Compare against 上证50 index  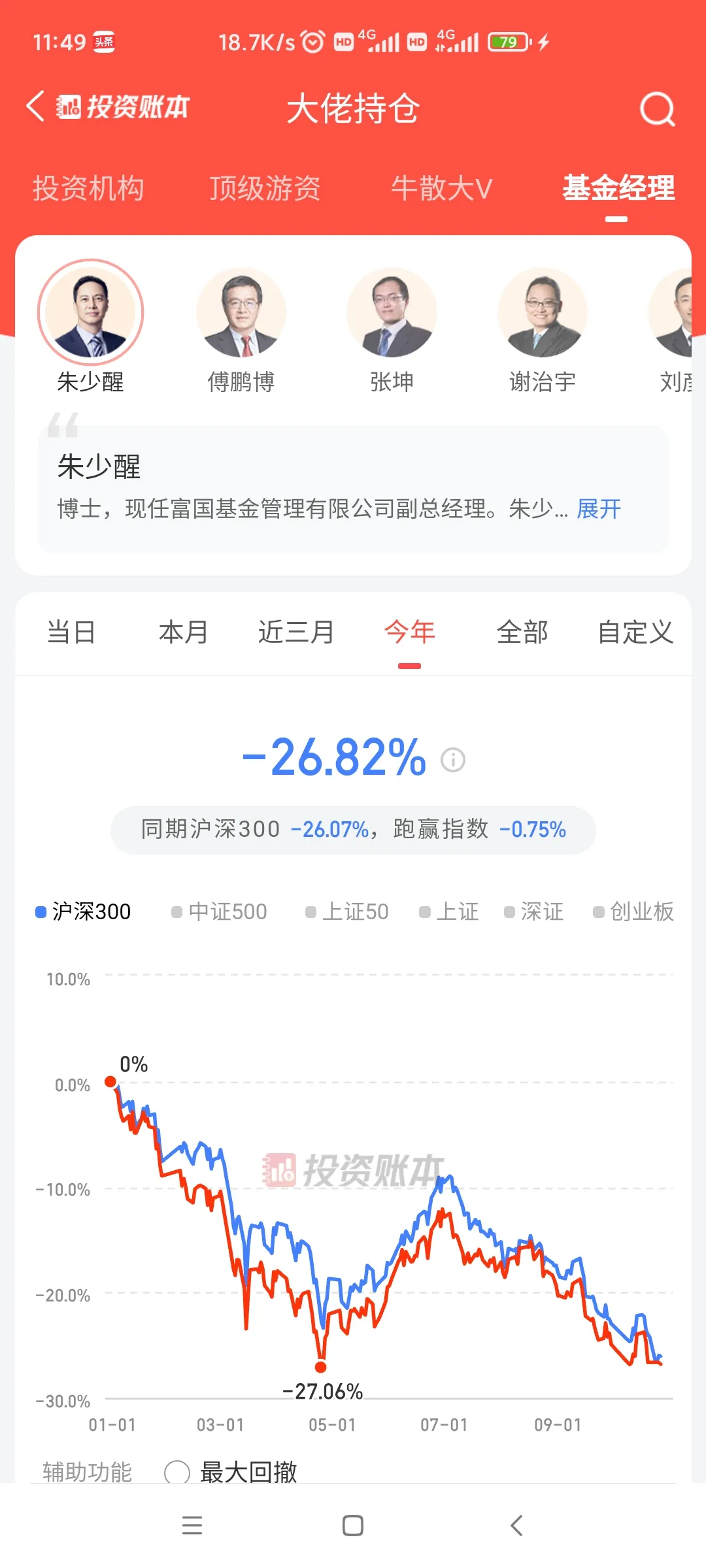coord(347,911)
